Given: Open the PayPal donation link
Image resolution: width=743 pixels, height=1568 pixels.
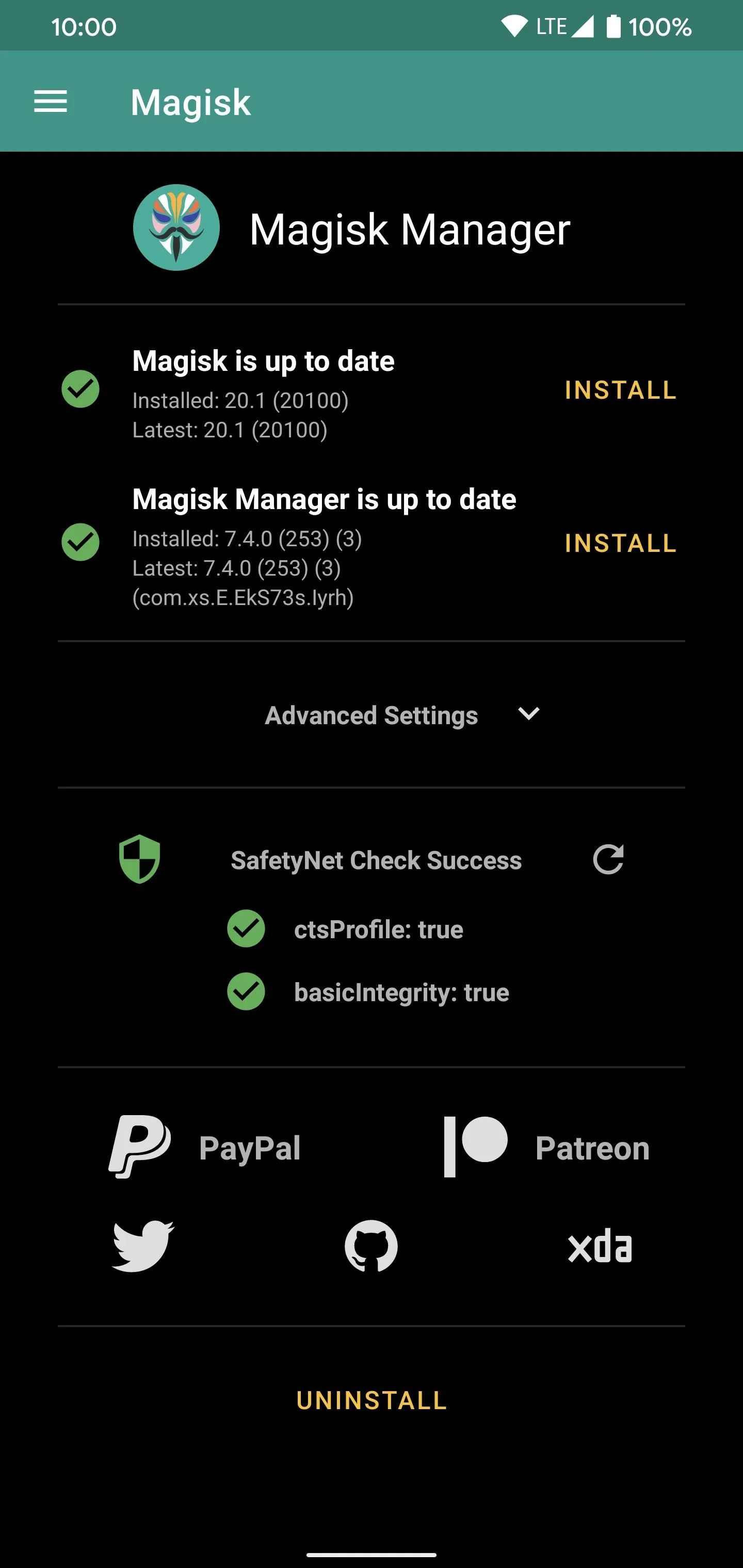Looking at the screenshot, I should [205, 1148].
